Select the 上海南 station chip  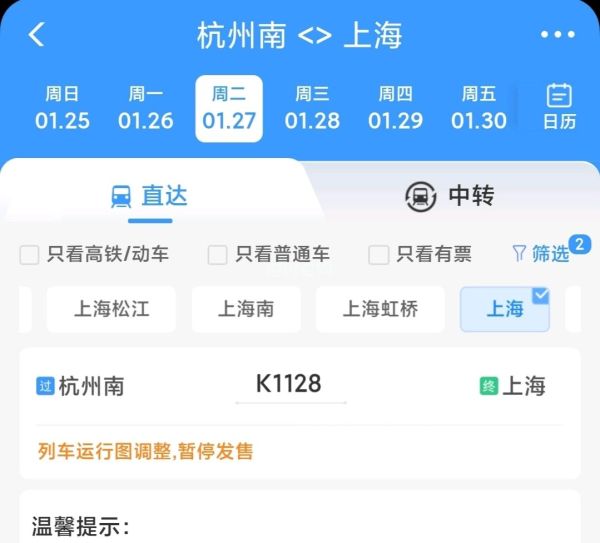tap(246, 309)
